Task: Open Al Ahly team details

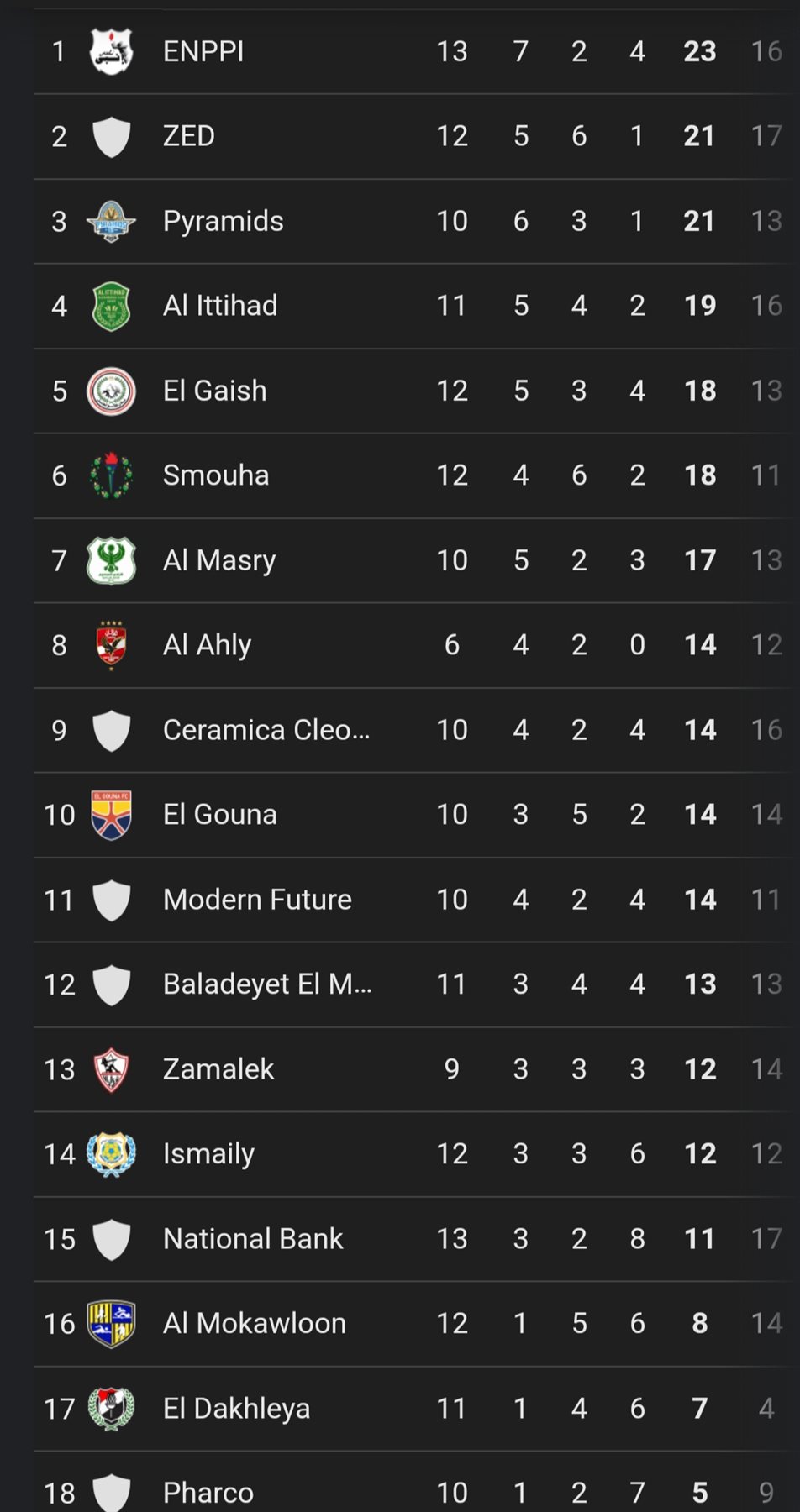Action: (x=207, y=645)
